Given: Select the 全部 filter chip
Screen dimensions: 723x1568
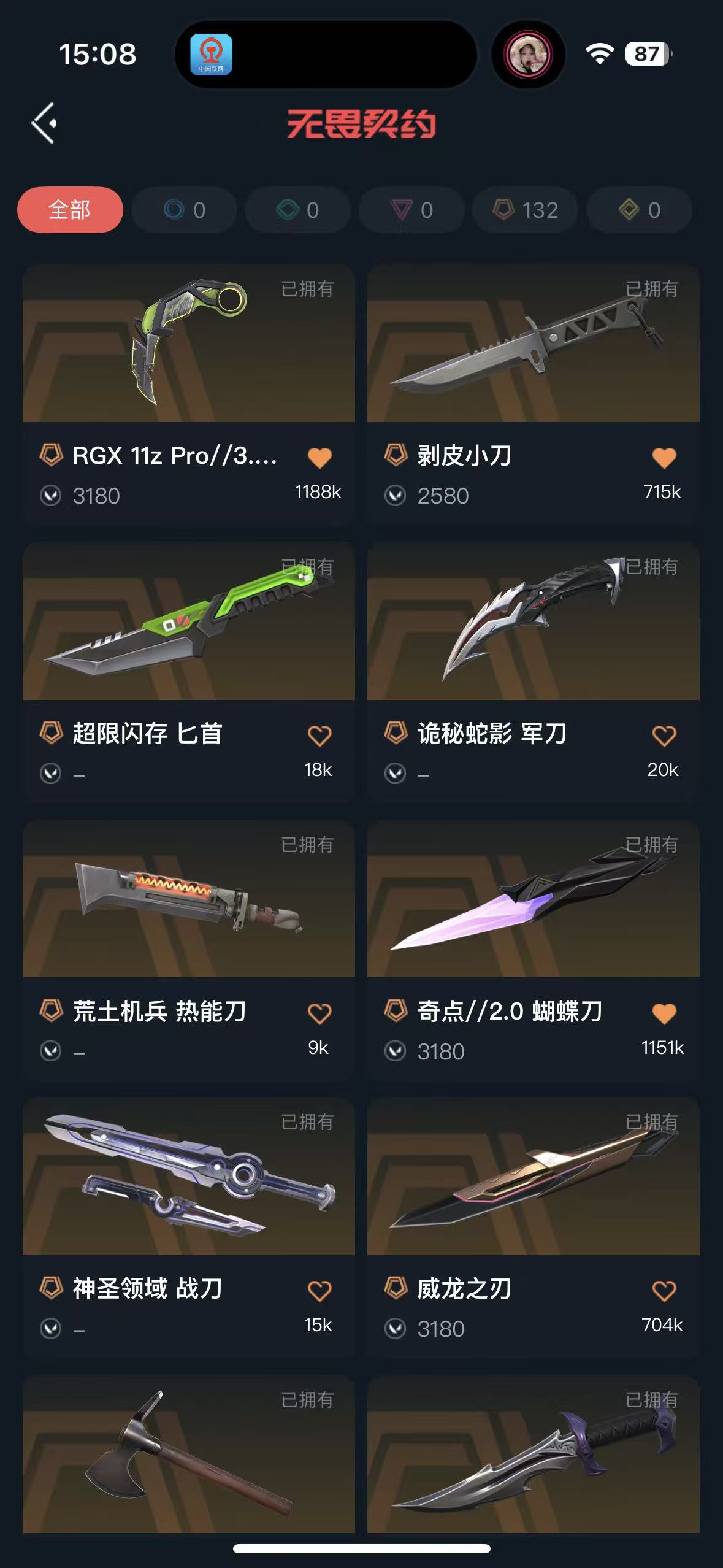Looking at the screenshot, I should tap(70, 210).
